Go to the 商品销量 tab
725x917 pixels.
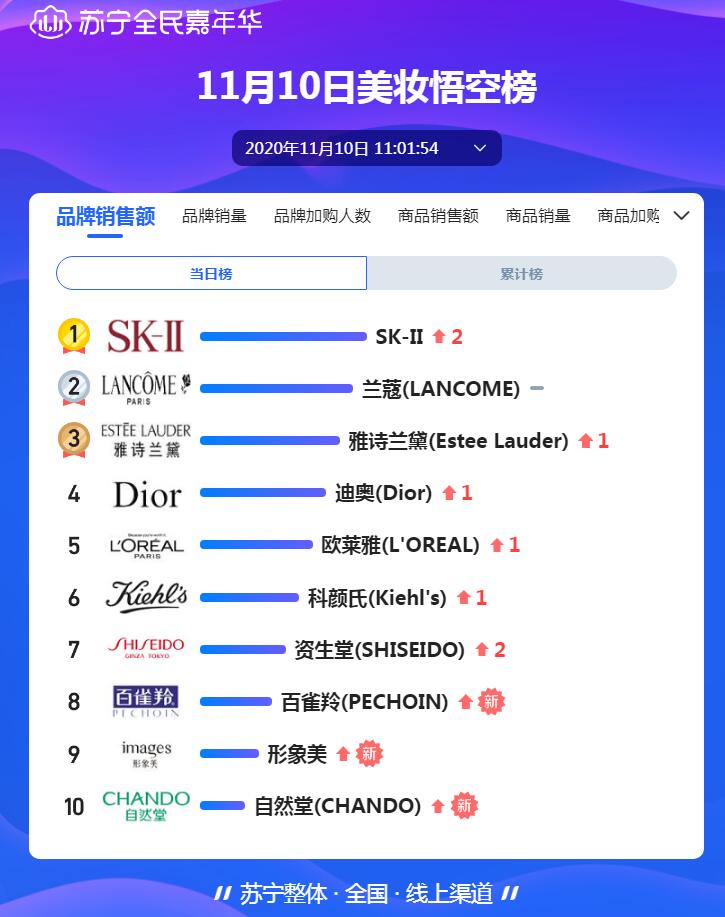tap(538, 216)
